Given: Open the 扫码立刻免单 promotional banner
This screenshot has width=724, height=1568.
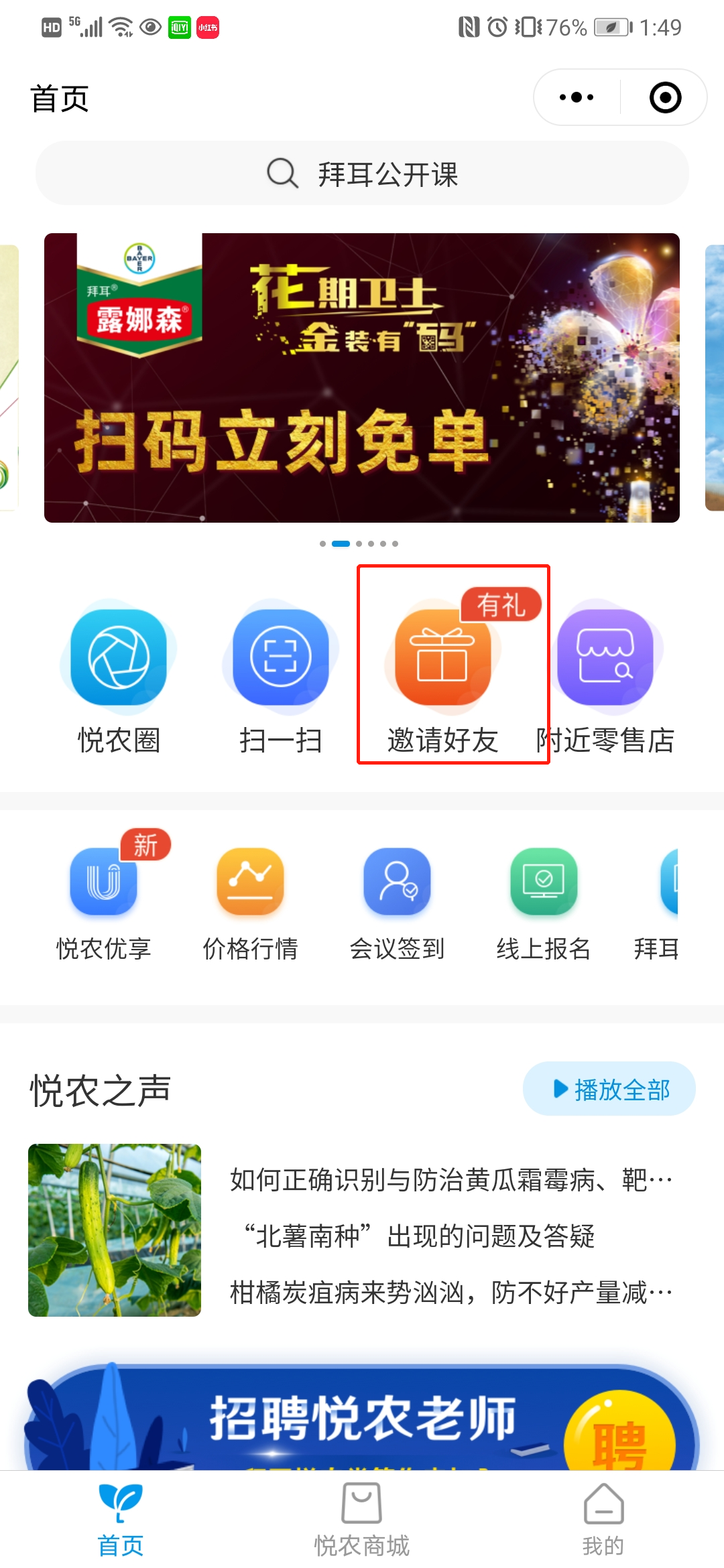Looking at the screenshot, I should 362,378.
